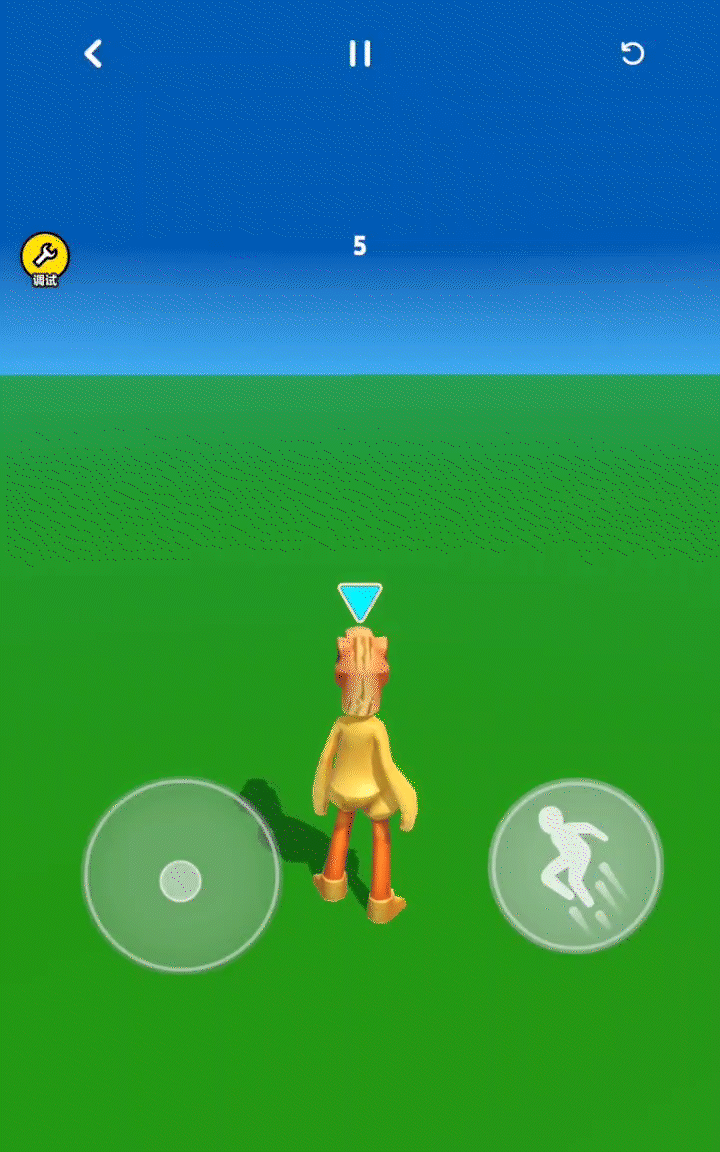Tap the sprint jump action button

576,866
